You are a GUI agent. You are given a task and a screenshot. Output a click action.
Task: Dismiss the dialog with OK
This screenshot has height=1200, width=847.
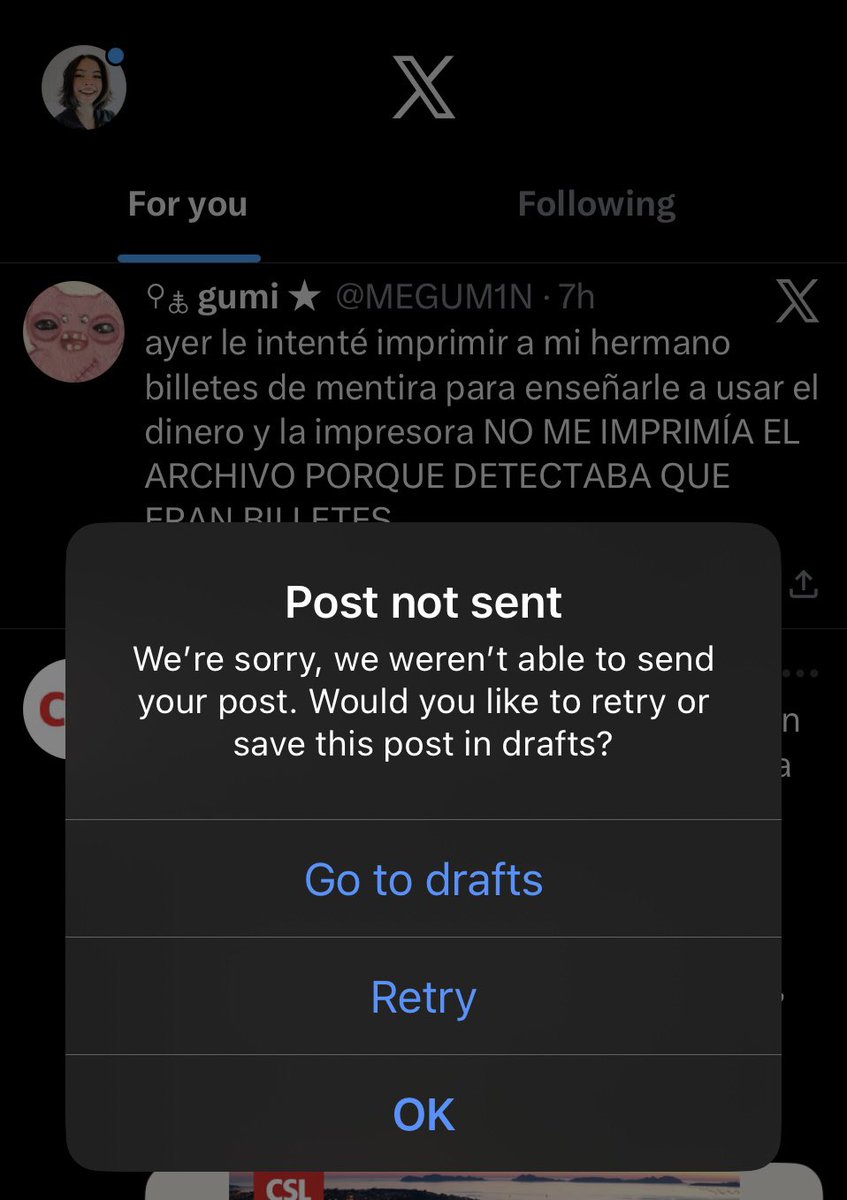423,1114
